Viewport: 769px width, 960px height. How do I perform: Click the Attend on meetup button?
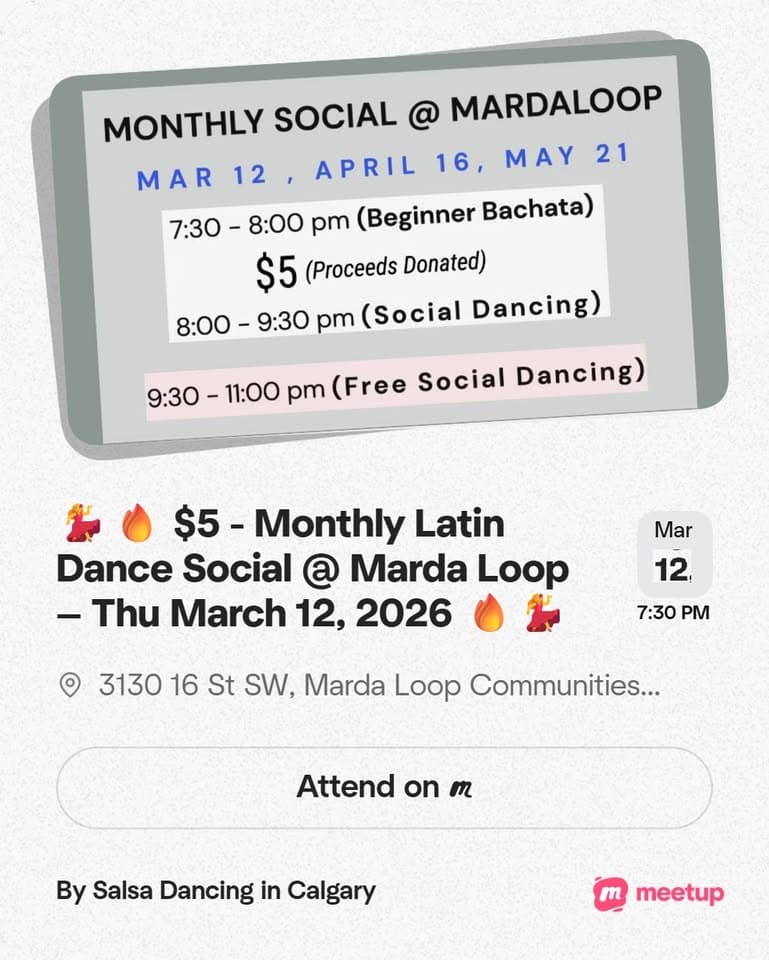tap(384, 787)
